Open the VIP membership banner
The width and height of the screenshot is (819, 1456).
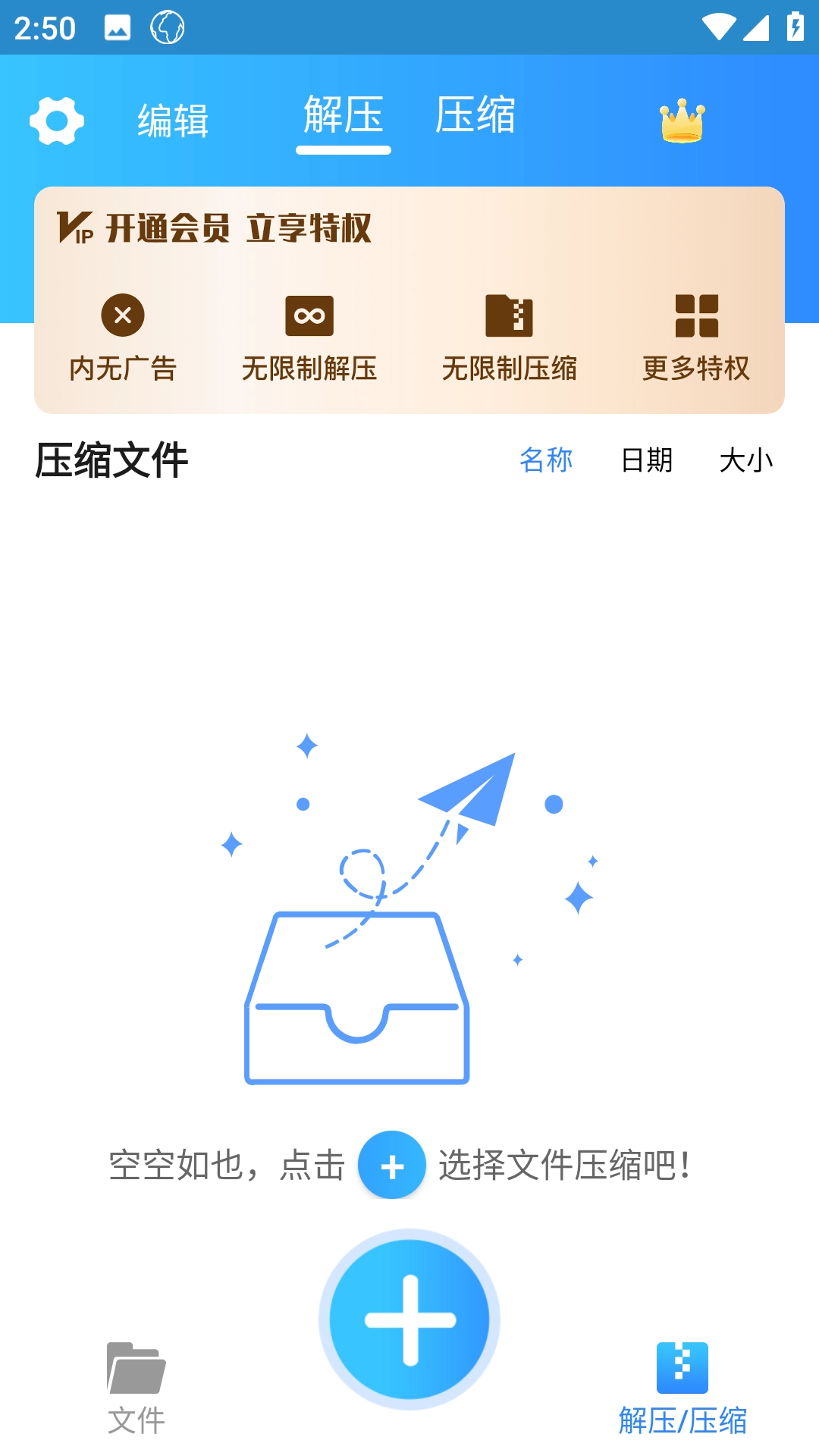tap(409, 297)
